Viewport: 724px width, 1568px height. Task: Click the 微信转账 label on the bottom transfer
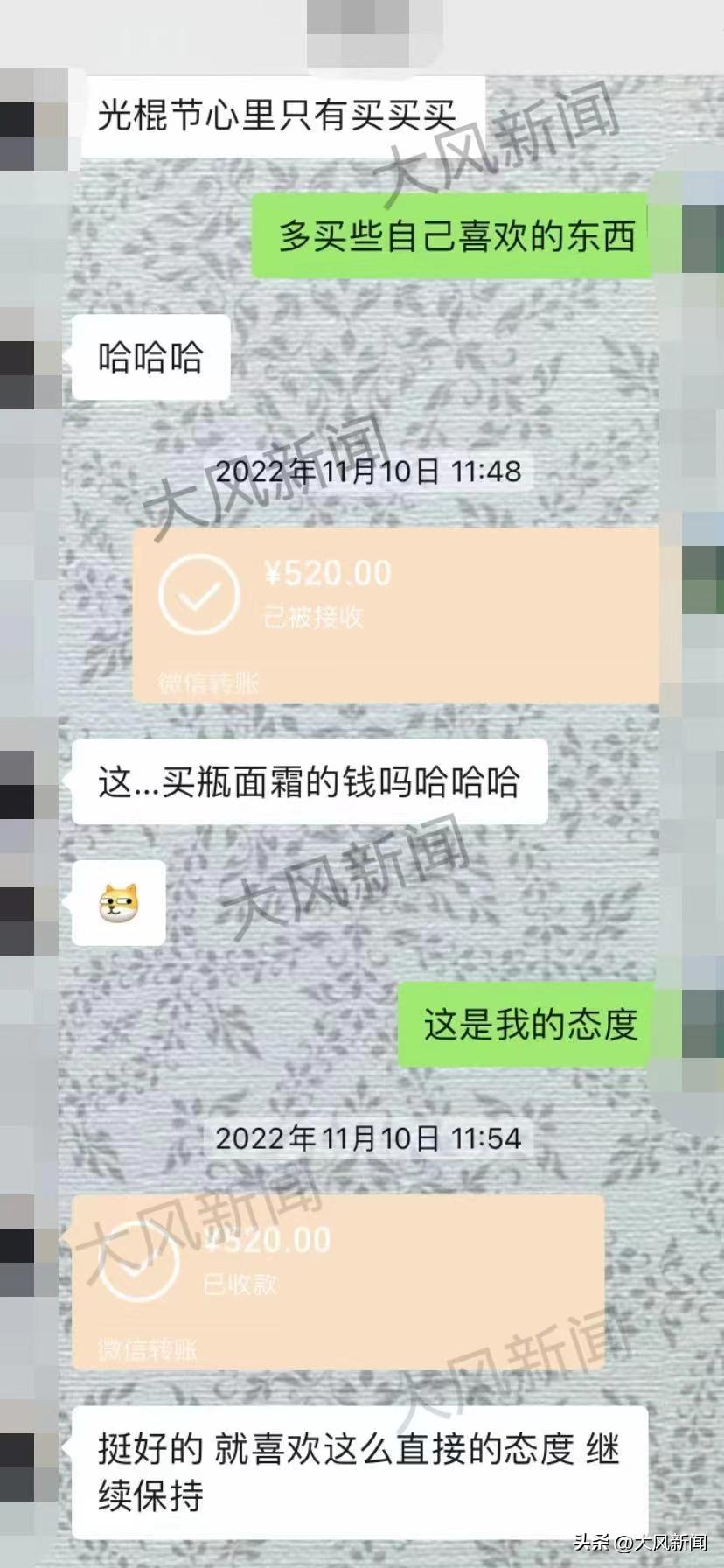click(147, 1349)
